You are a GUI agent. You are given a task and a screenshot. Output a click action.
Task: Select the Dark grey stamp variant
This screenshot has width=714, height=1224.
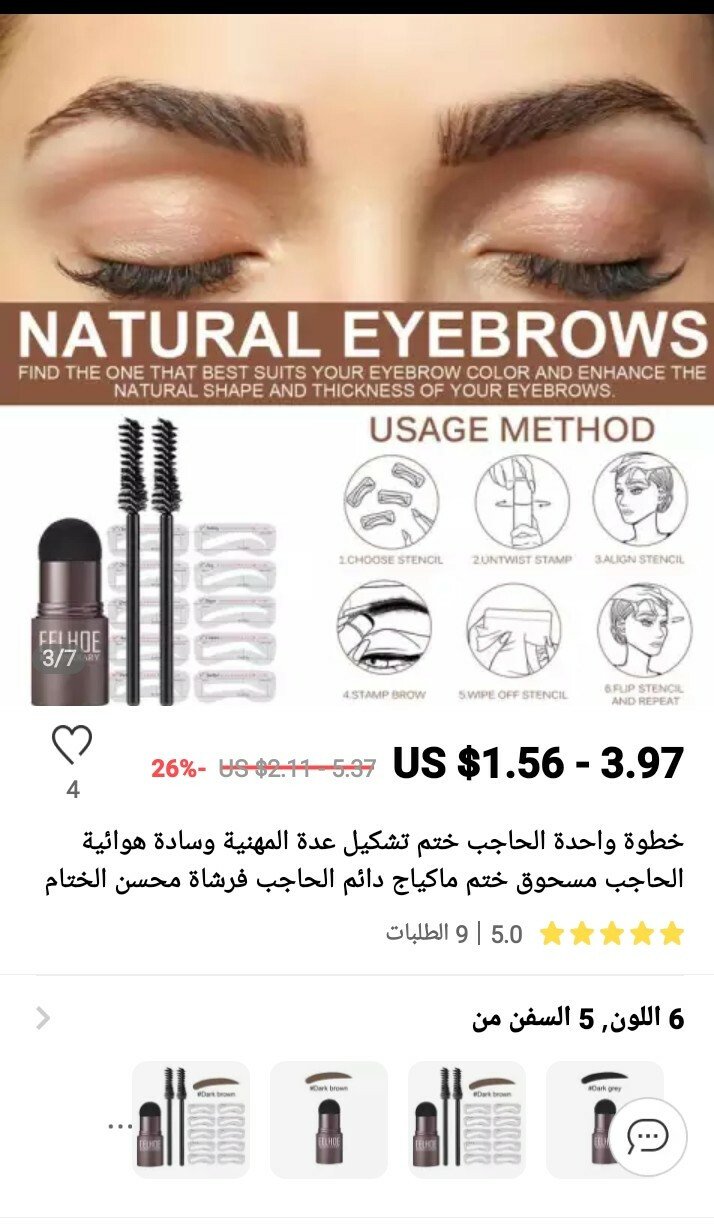604,1120
